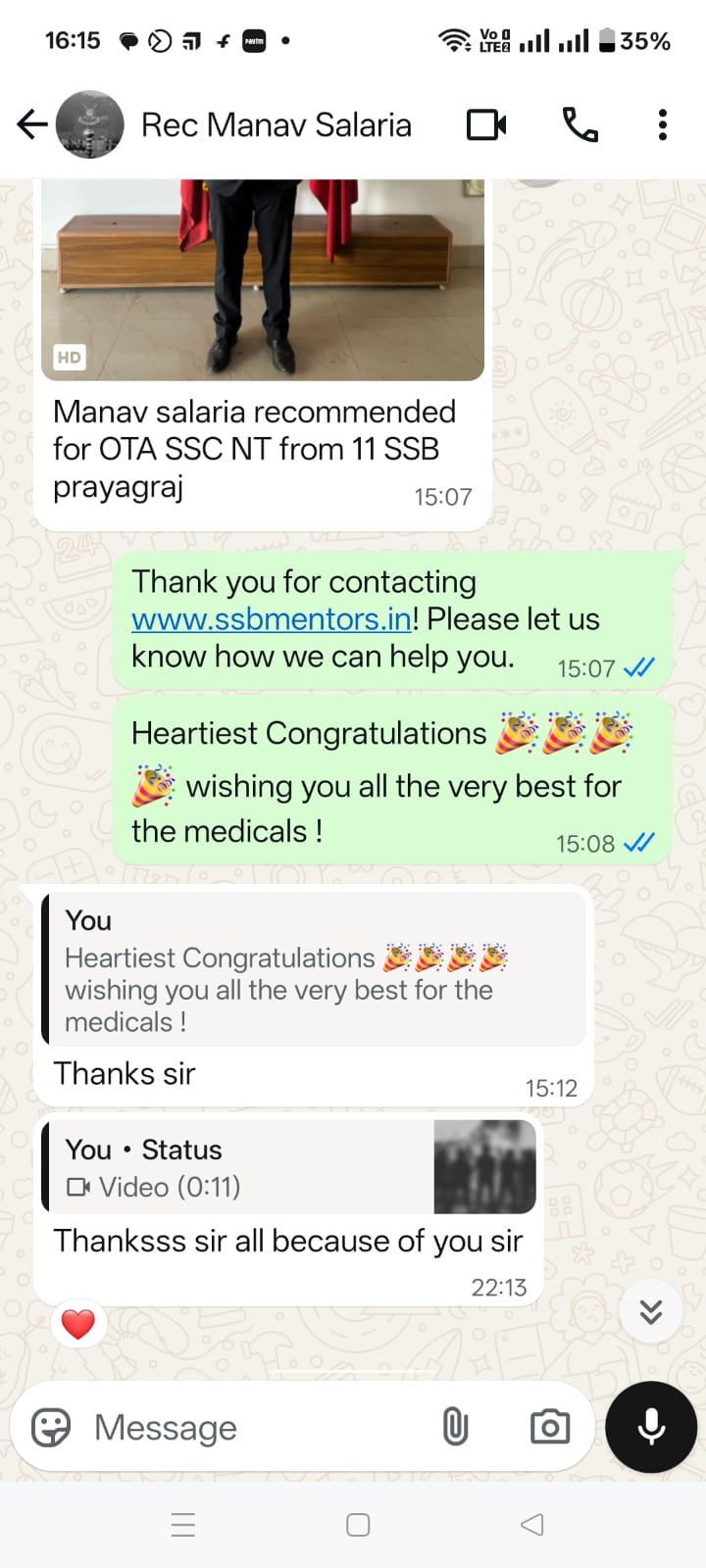Record a voice message with the microphone
This screenshot has height=1568, width=706.
coord(651,1427)
